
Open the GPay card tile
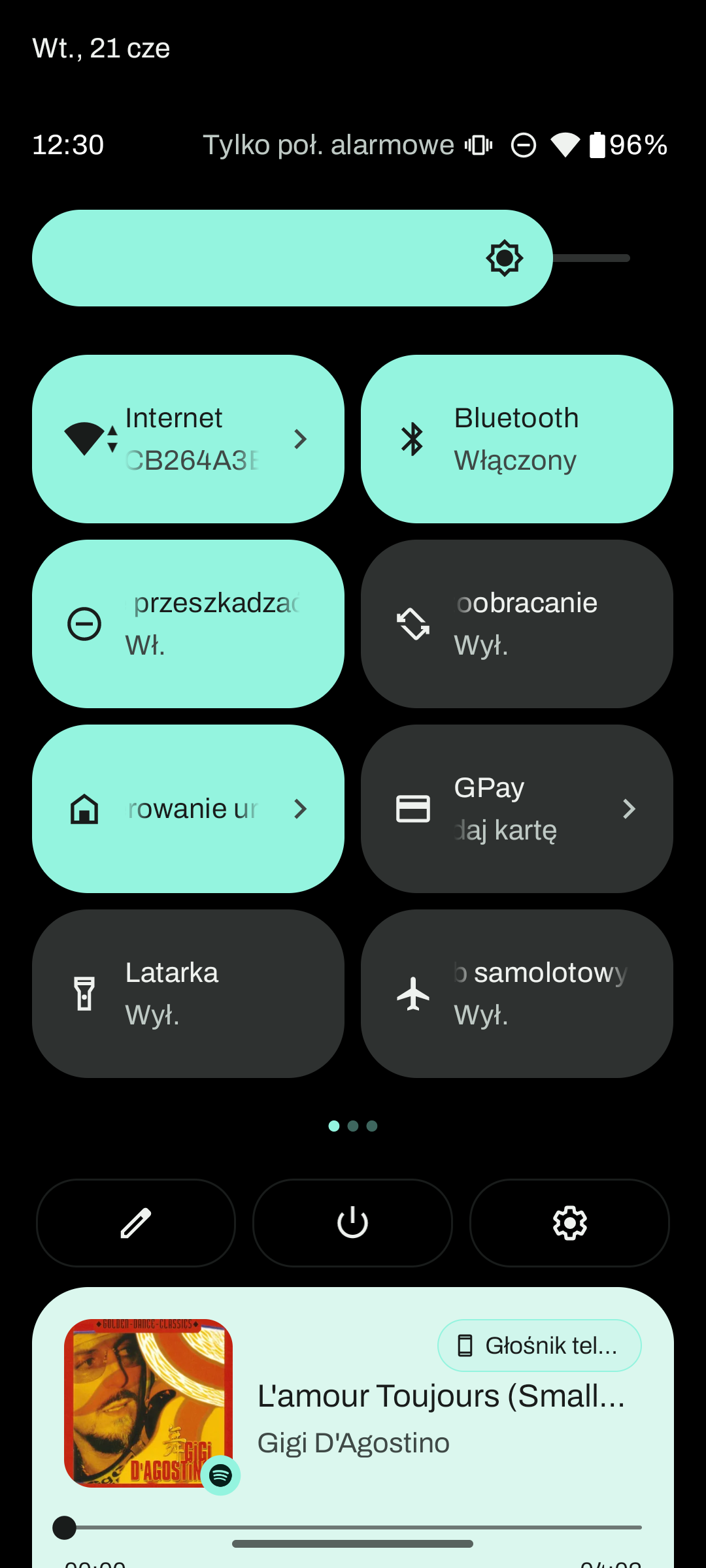(x=516, y=809)
